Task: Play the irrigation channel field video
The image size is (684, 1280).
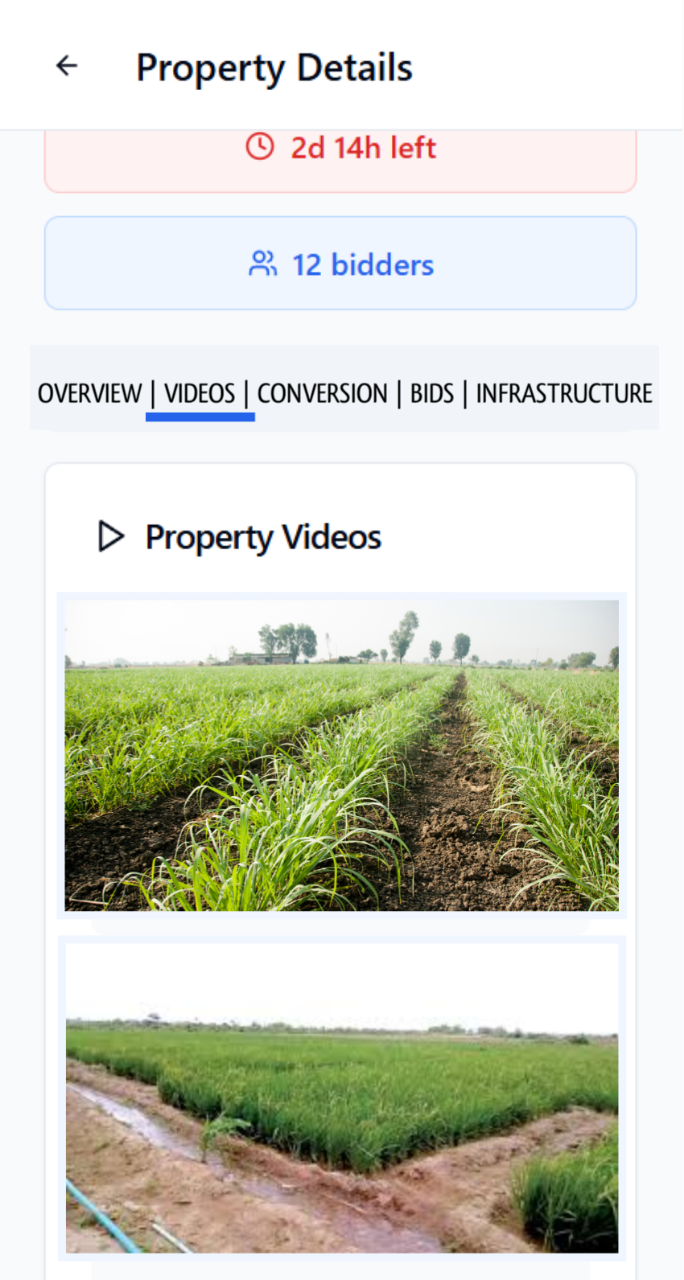Action: click(x=342, y=1097)
